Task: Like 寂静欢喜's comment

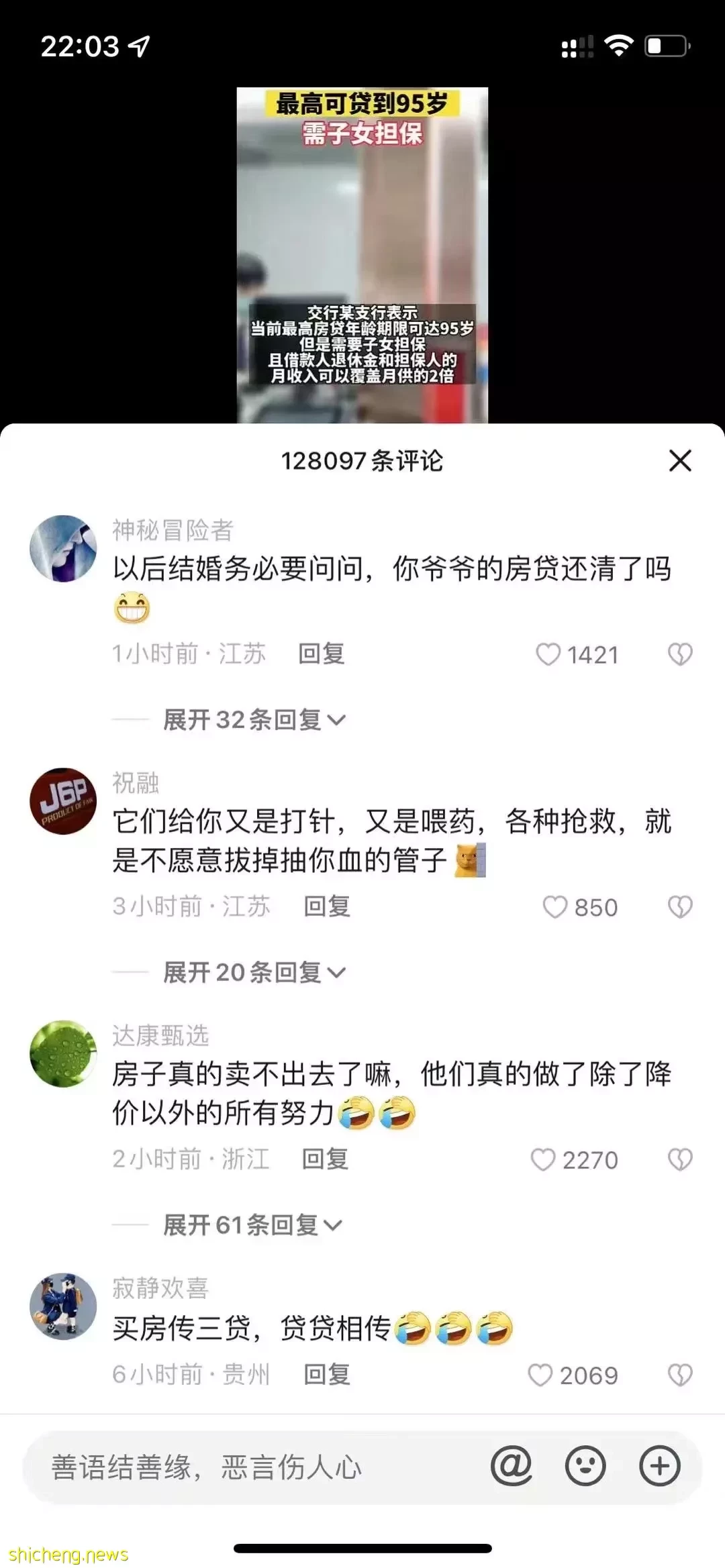Action: (x=540, y=1375)
